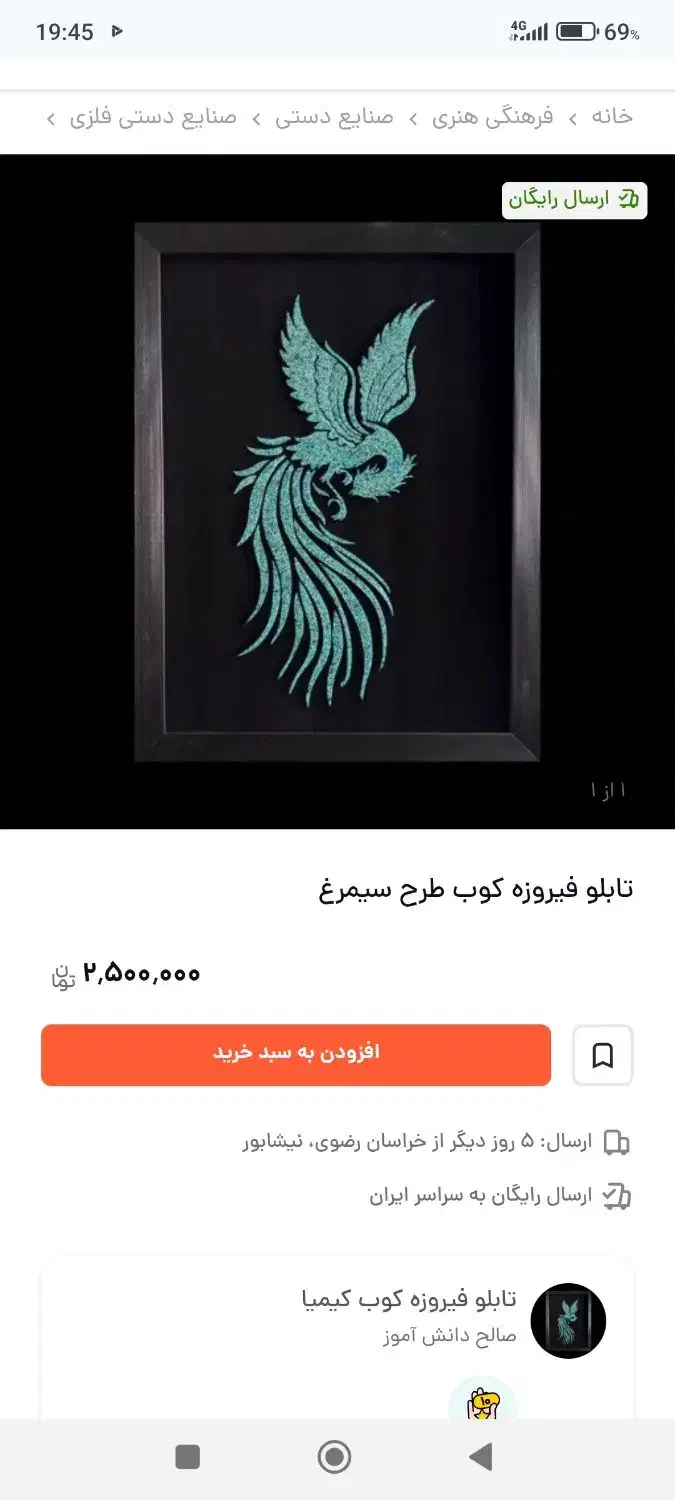
Task: Open صنایع دستی فلزی breadcrumb category
Action: pyautogui.click(x=153, y=117)
